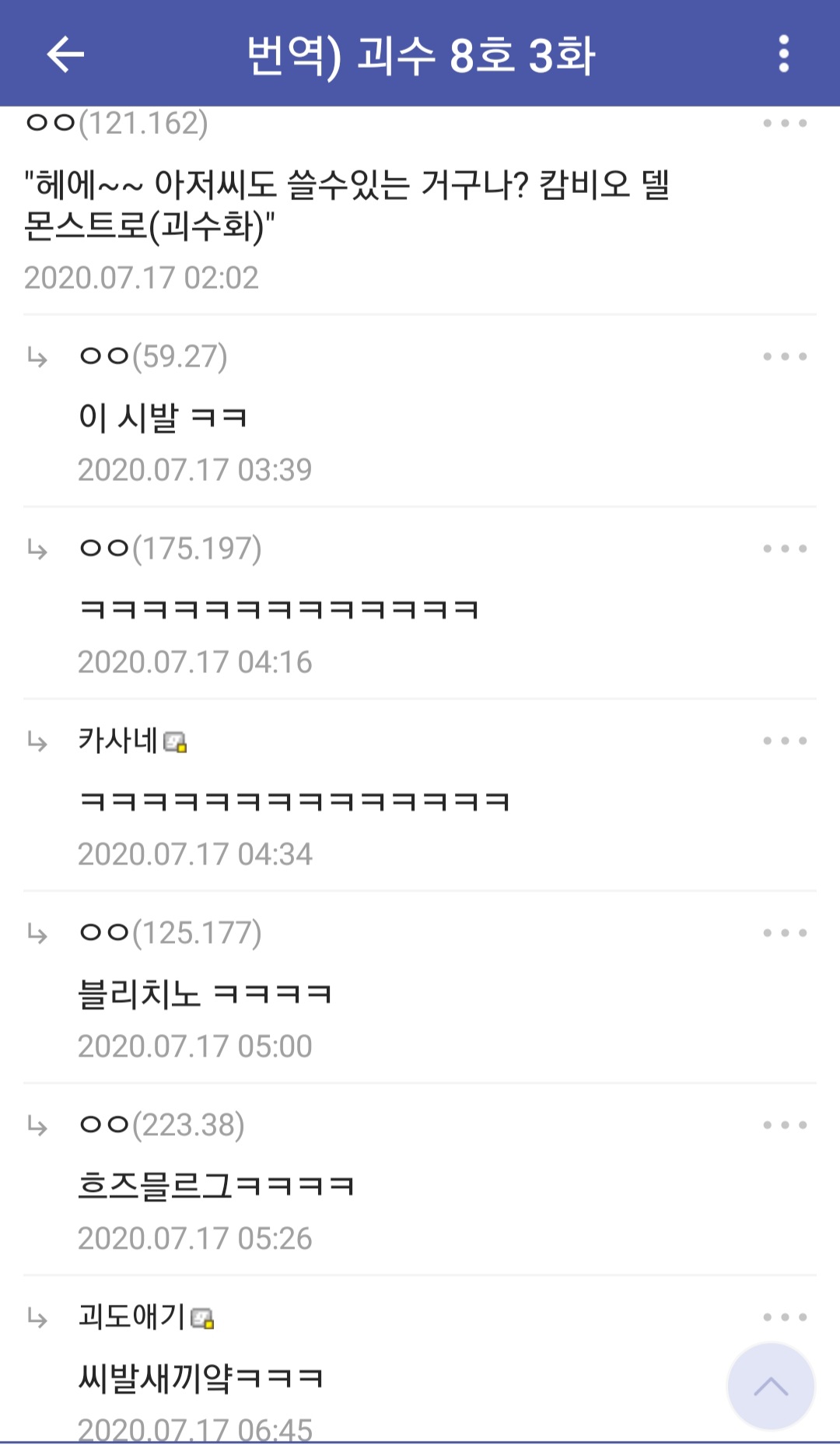Open options for the ㅇㅇ(175.197) reply
This screenshot has height=1448, width=840.
click(x=784, y=549)
